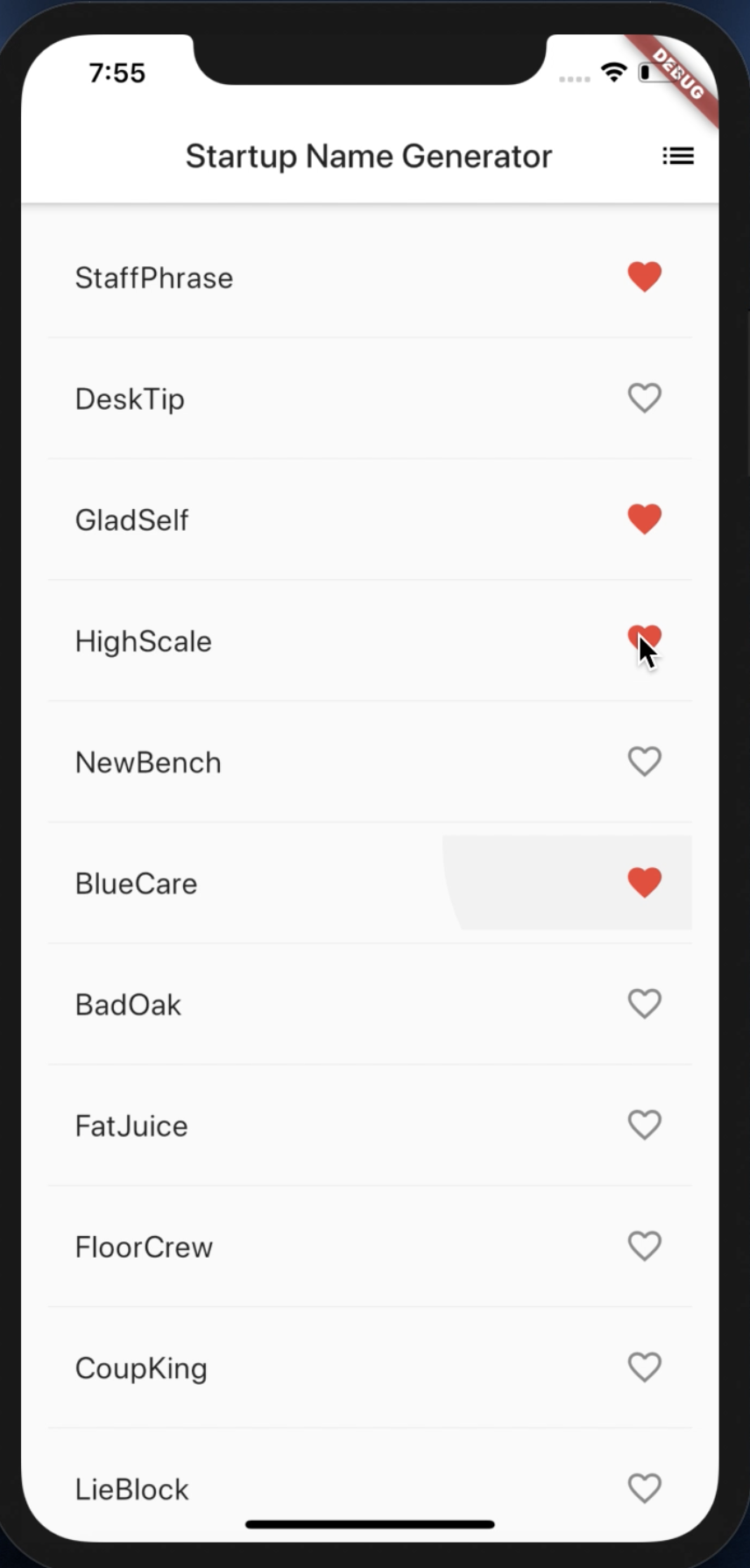Favorite DeskTip with its heart
750x1568 pixels.
pos(644,399)
